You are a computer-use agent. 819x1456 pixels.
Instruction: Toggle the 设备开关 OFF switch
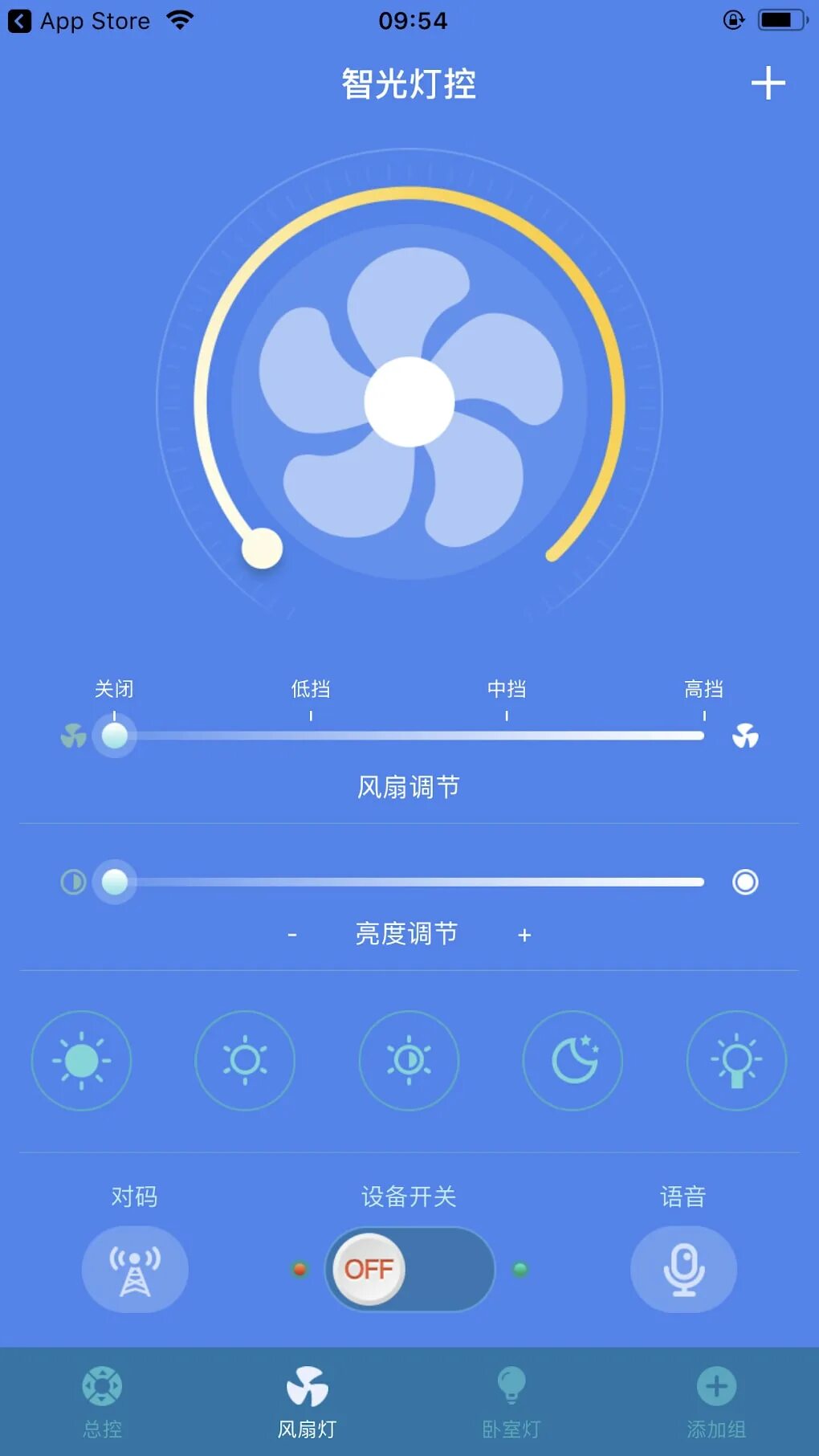(x=409, y=1269)
